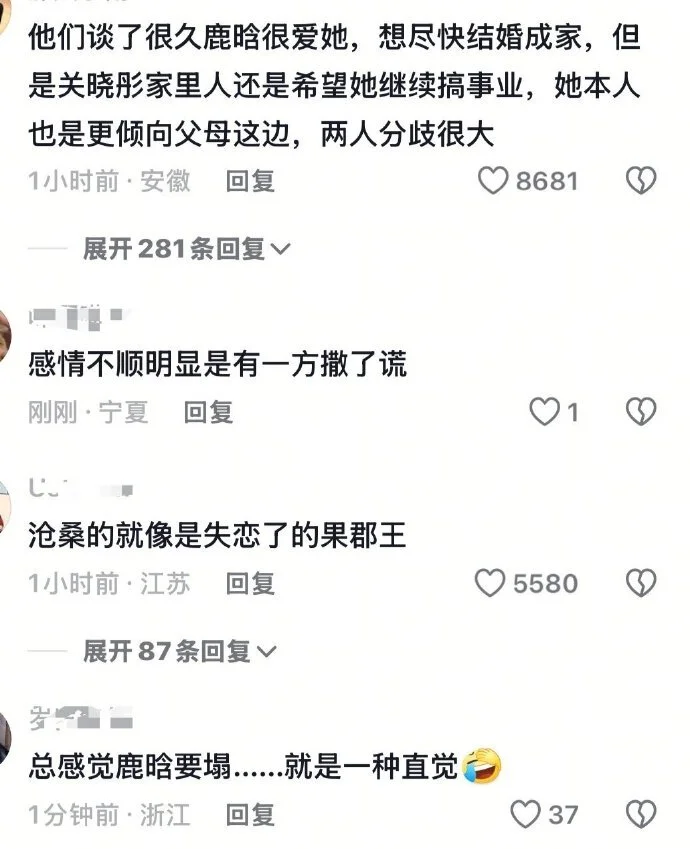
Task: Dislike the comment from 浙江
Action: click(640, 814)
